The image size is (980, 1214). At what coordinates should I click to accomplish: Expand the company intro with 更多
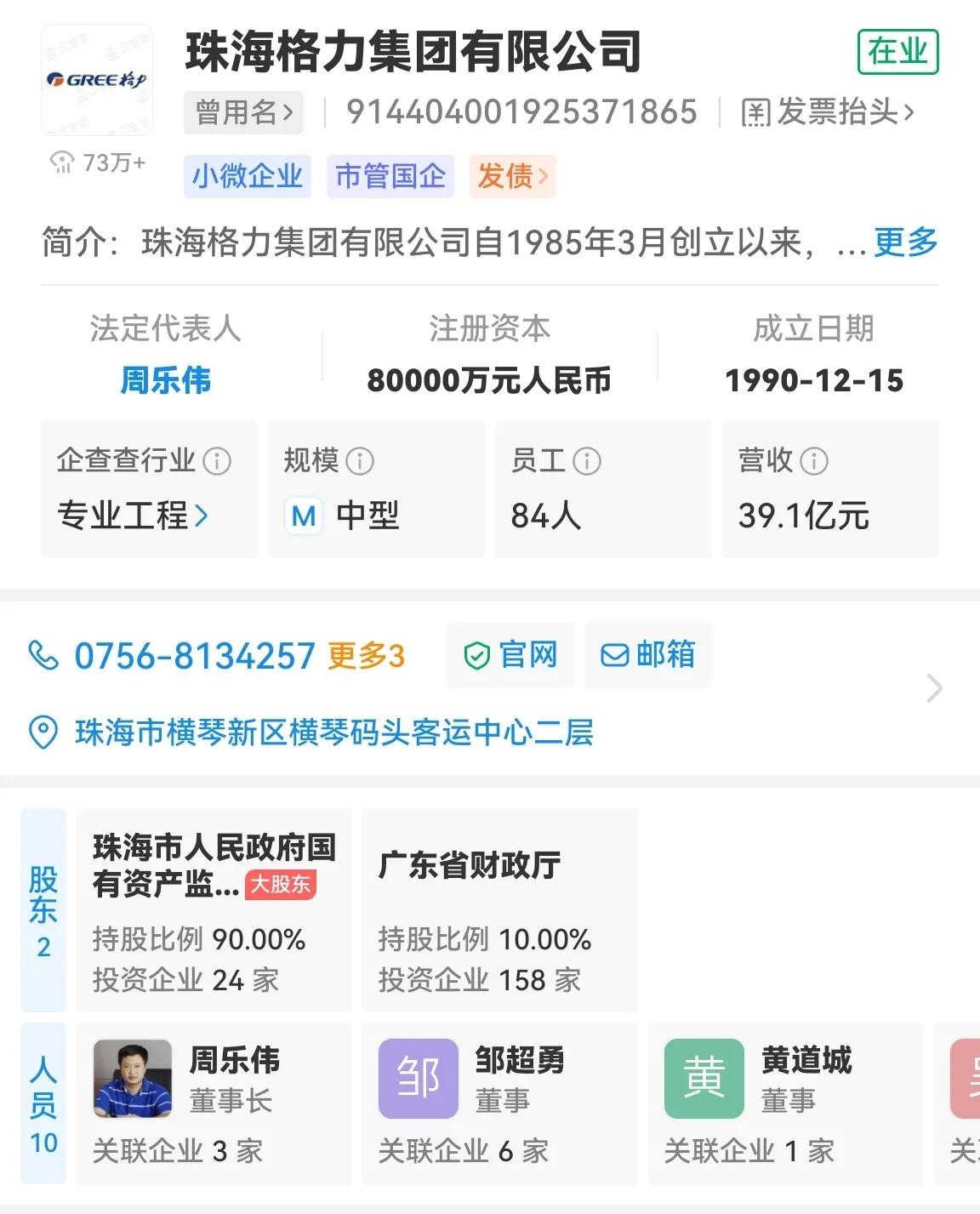point(905,242)
